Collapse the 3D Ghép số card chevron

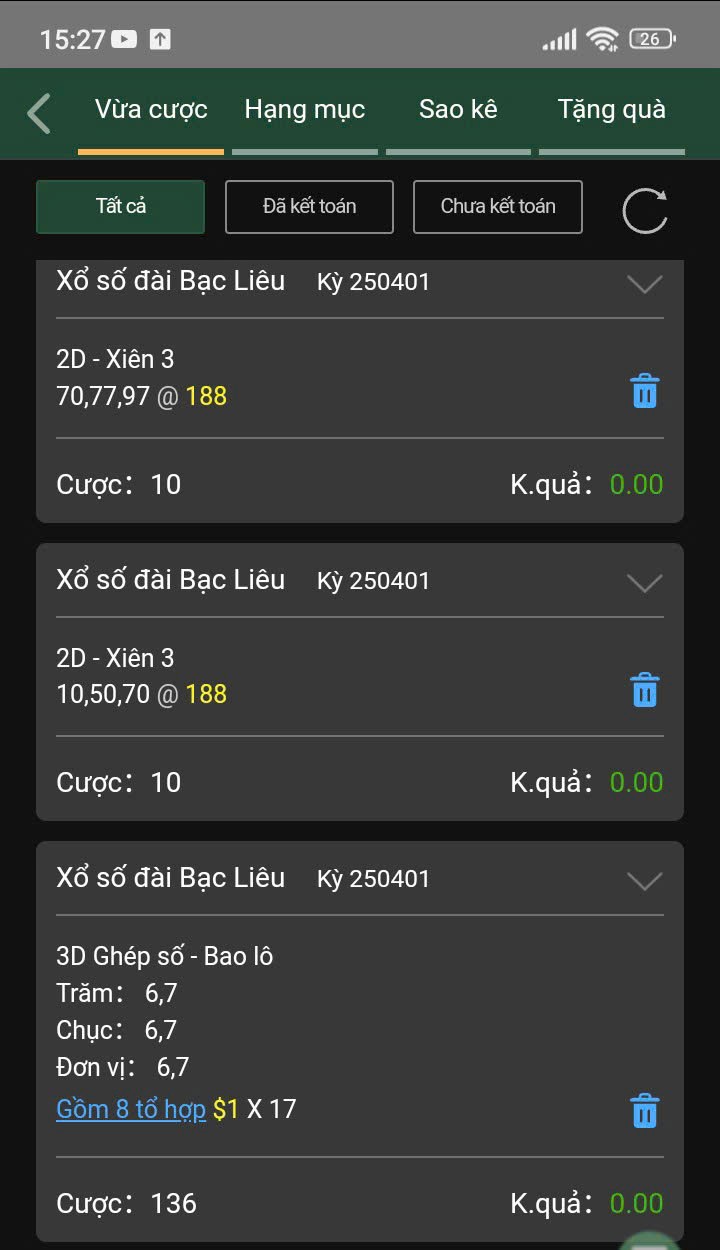[644, 880]
